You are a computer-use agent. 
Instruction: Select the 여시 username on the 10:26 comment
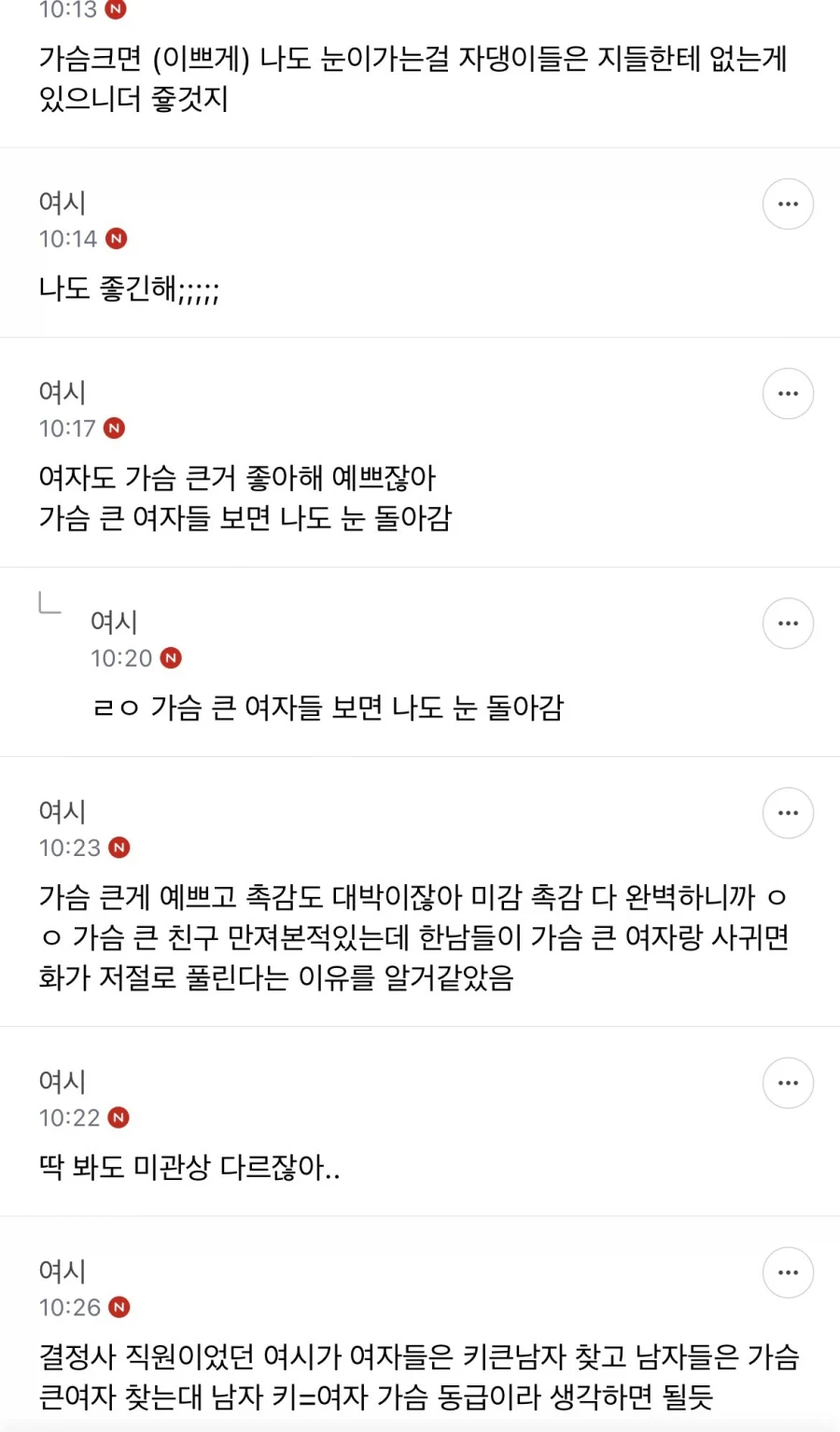[x=61, y=1270]
